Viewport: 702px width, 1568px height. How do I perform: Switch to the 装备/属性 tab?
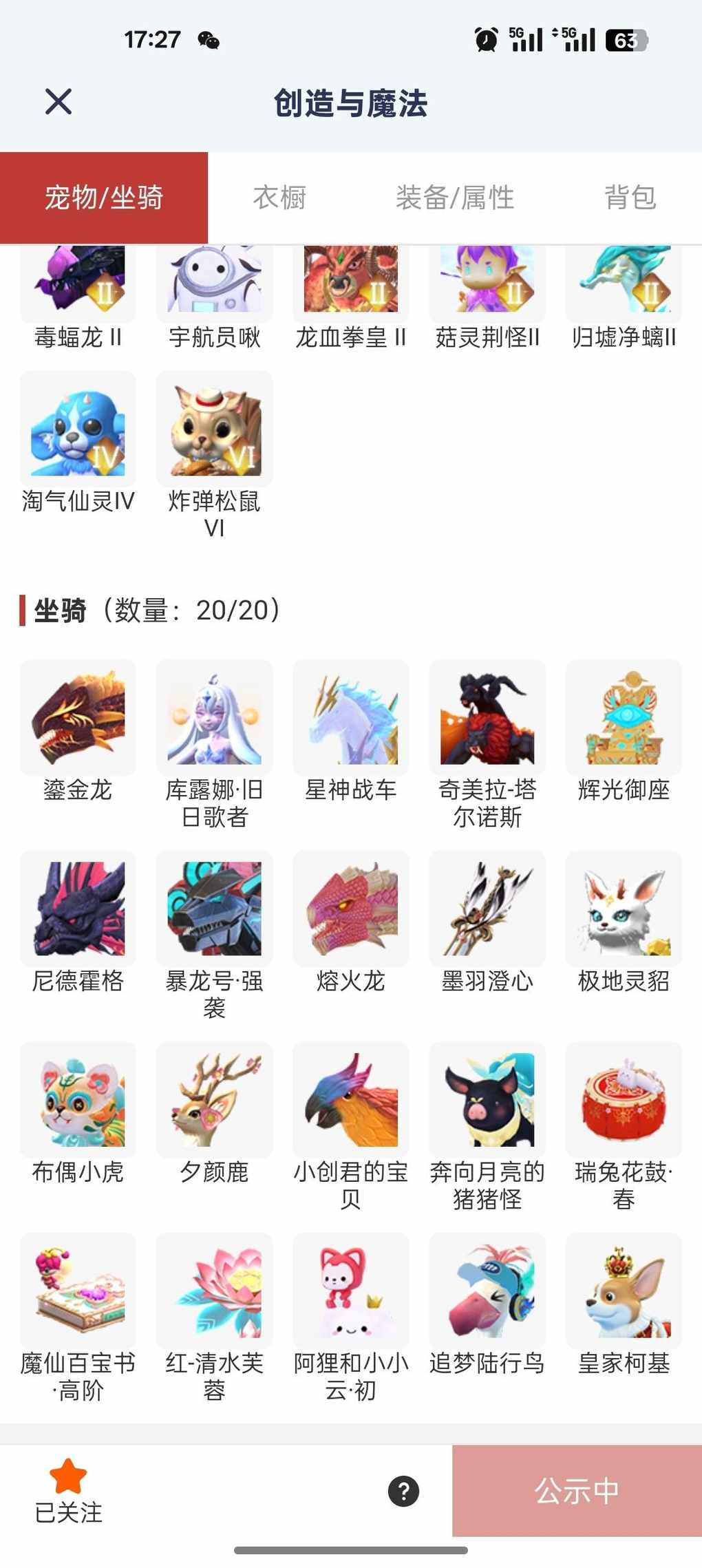pos(455,198)
